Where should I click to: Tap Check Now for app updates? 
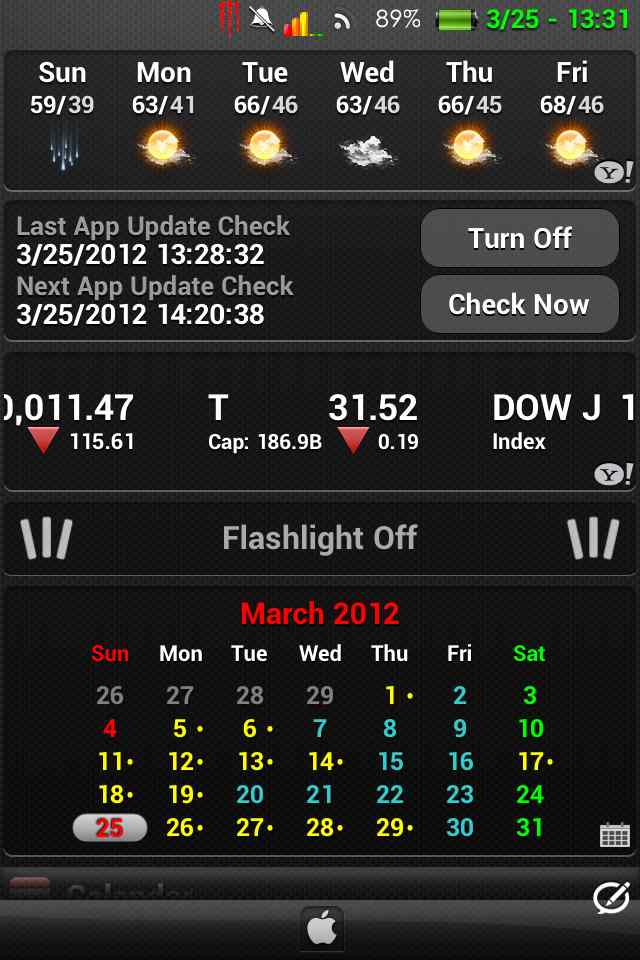coord(519,304)
